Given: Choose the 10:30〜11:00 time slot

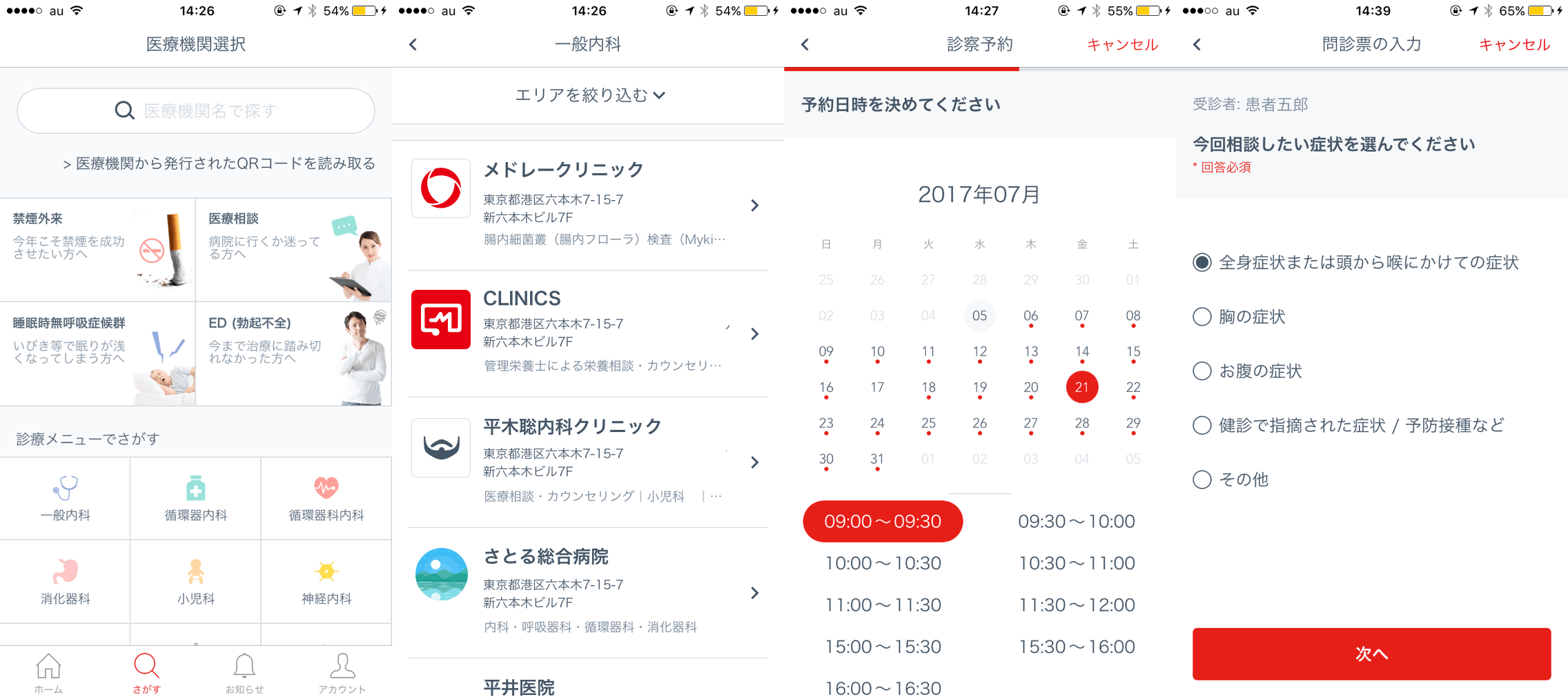Looking at the screenshot, I should [x=1077, y=563].
